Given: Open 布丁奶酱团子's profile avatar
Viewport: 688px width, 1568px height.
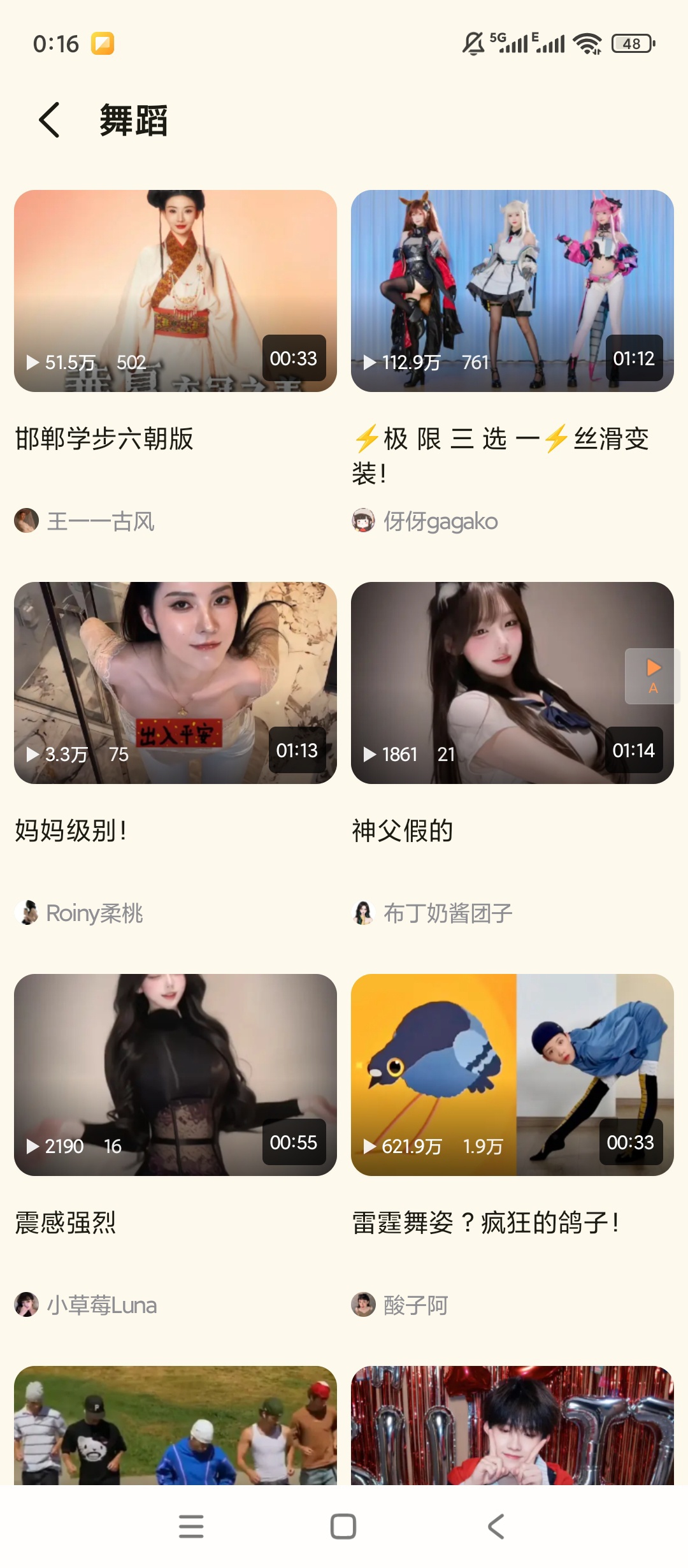Looking at the screenshot, I should (363, 913).
